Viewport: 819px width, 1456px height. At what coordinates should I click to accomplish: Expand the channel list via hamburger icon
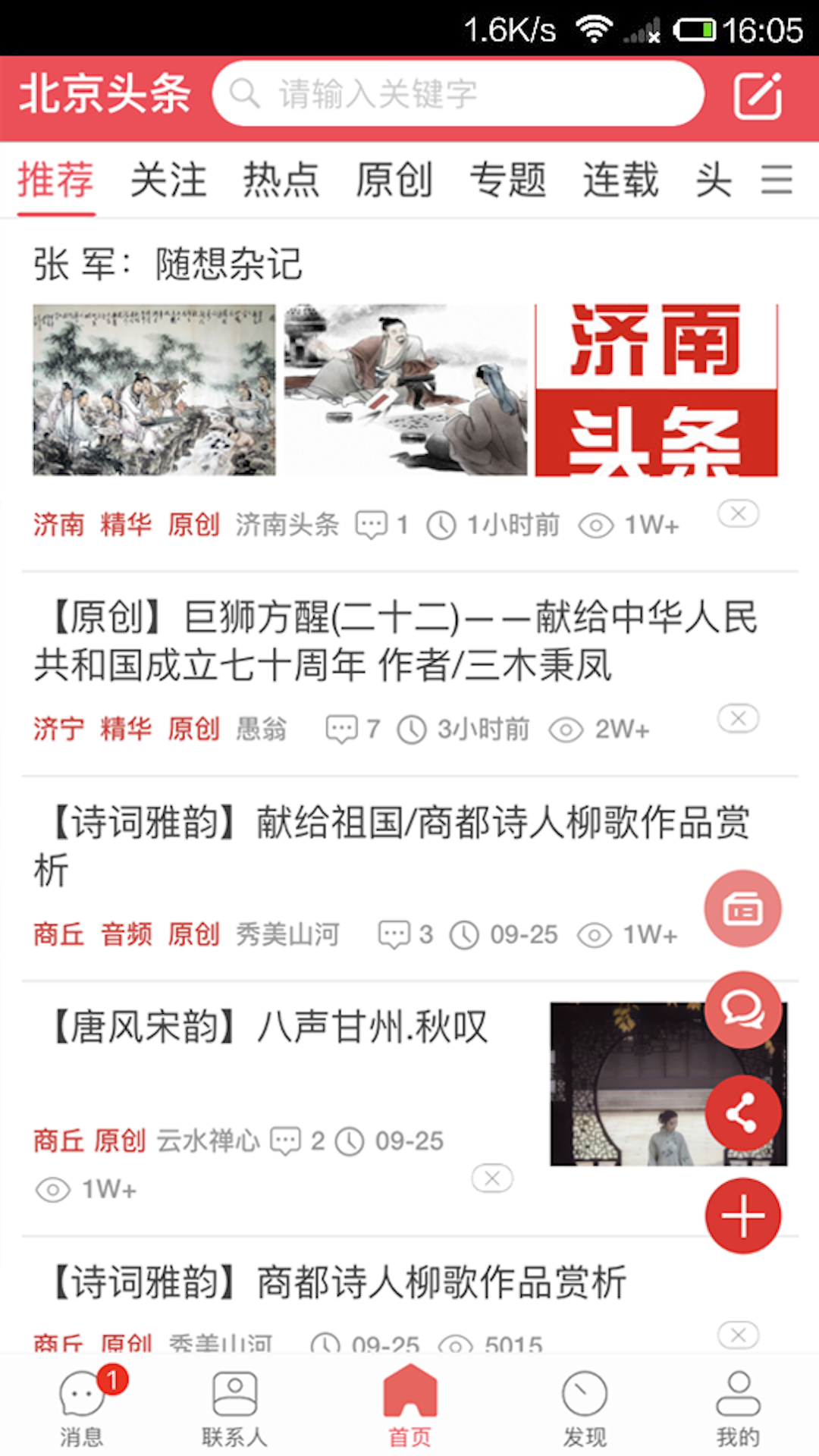coord(777,180)
